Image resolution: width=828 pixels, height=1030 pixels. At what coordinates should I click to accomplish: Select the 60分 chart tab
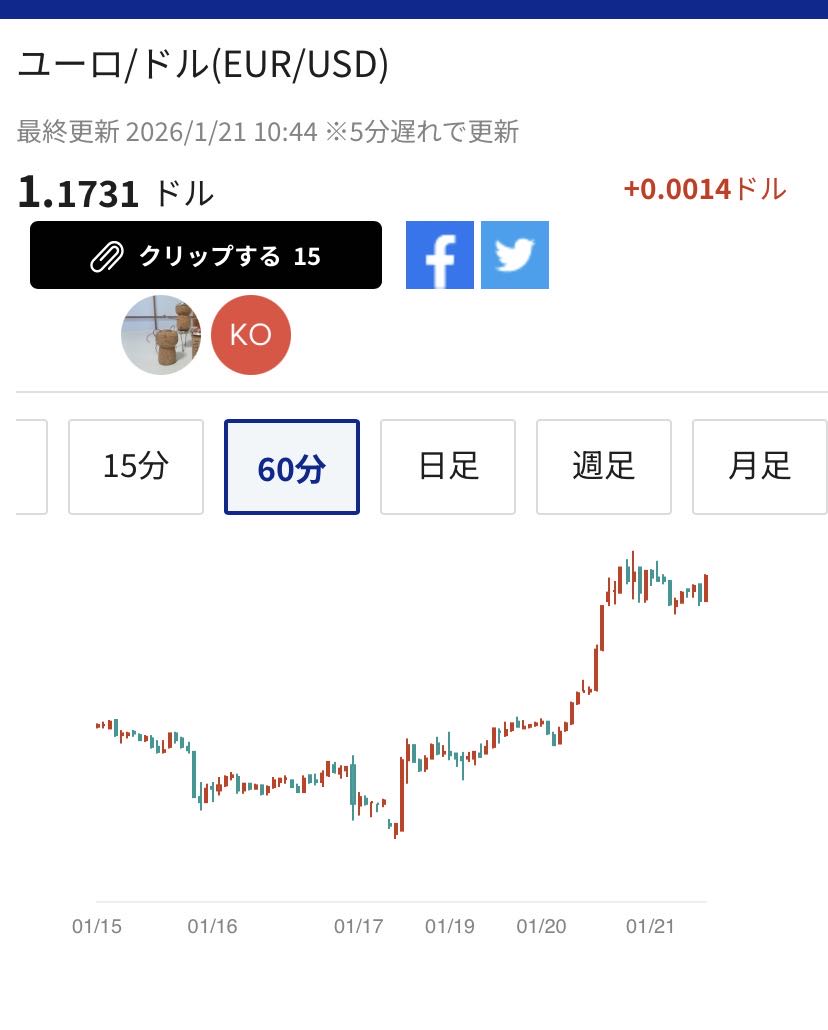point(292,467)
